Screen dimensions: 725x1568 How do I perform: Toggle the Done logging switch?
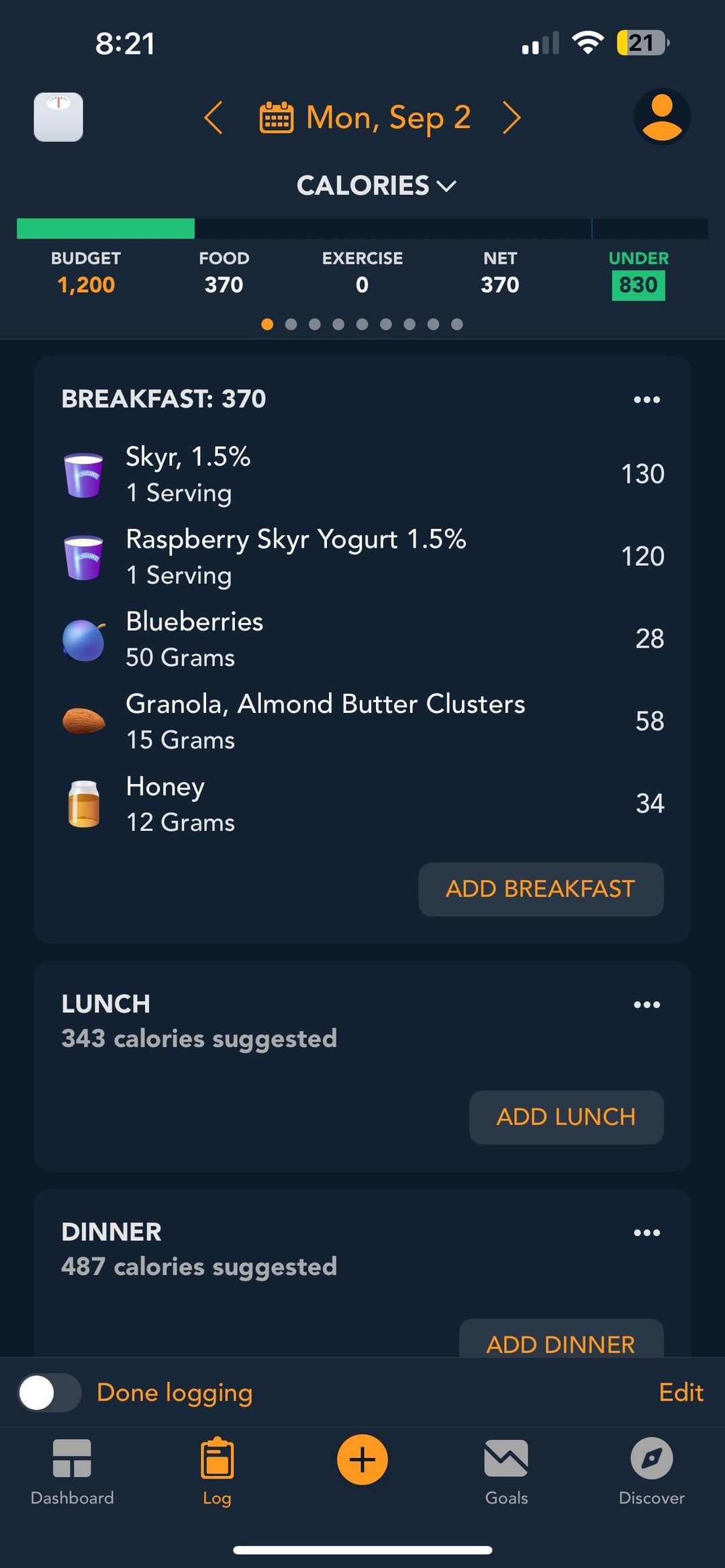point(49,1392)
